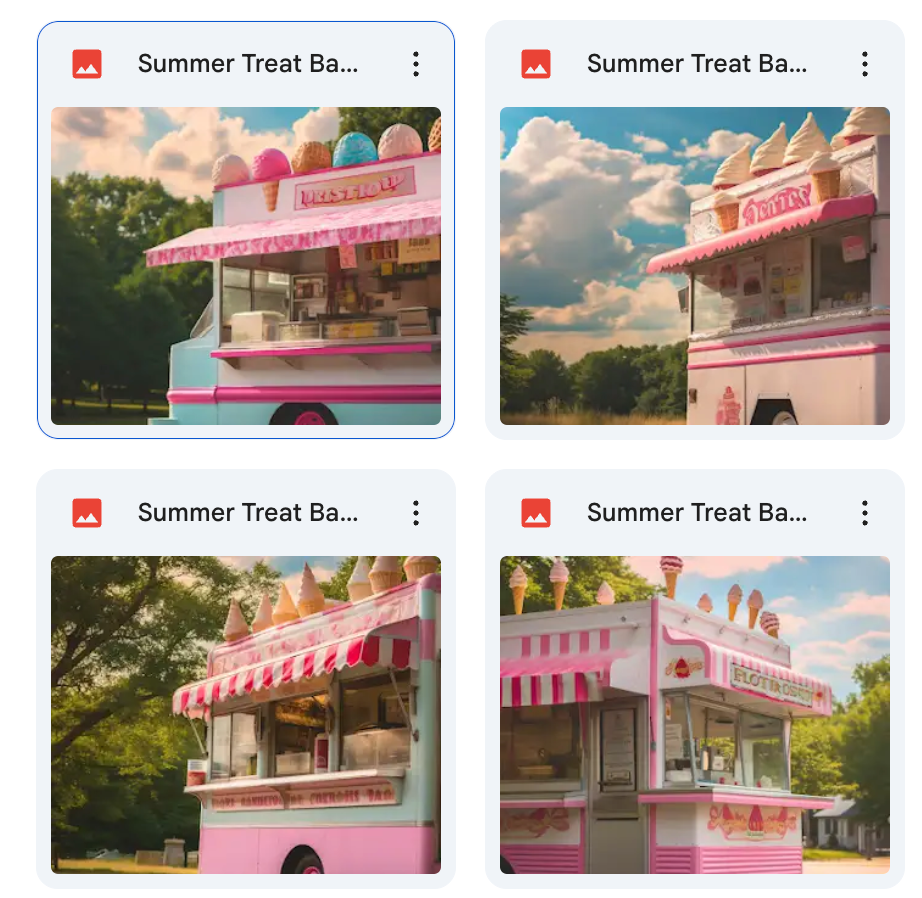Open more options for the highlighted colorful-scoops file
This screenshot has height=898, width=922.
[416, 64]
